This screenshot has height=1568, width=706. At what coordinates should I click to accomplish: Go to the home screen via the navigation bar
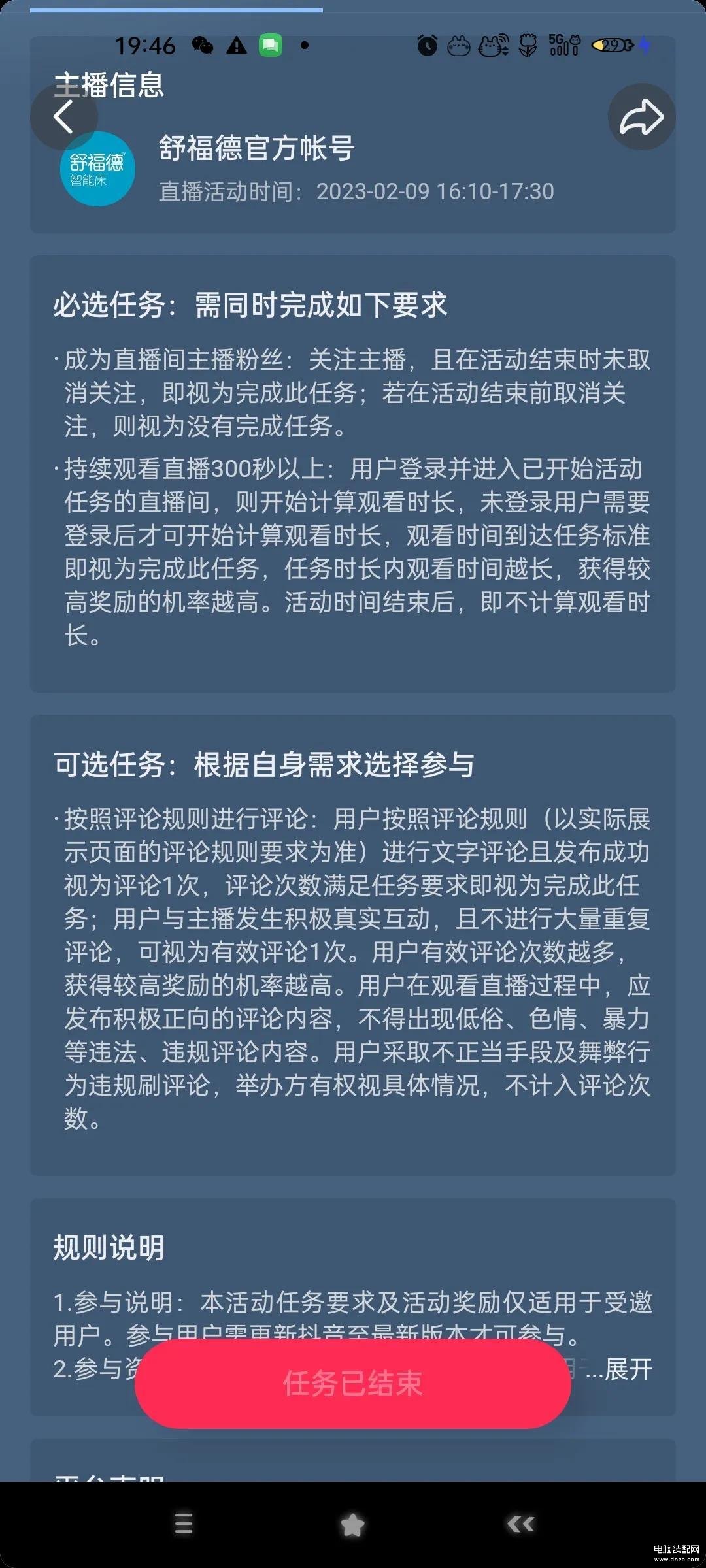coord(353,1524)
